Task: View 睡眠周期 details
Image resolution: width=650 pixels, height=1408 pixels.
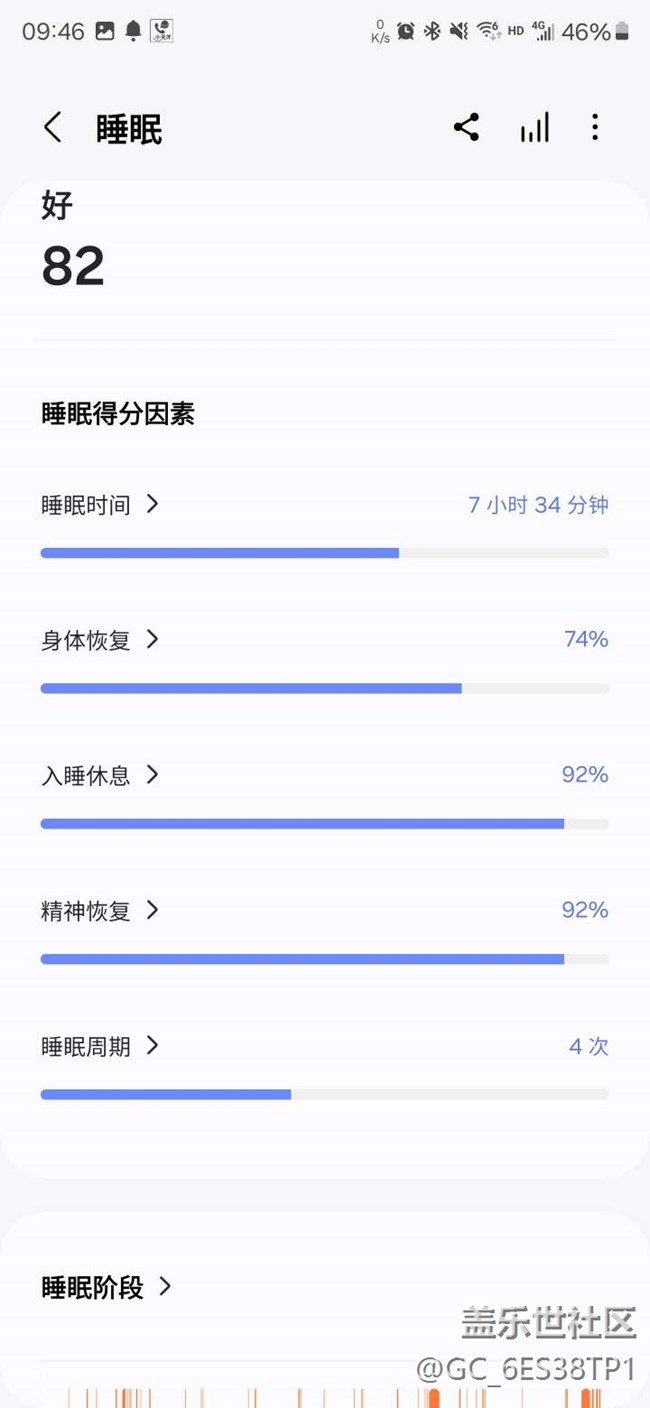Action: pyautogui.click(x=100, y=1046)
